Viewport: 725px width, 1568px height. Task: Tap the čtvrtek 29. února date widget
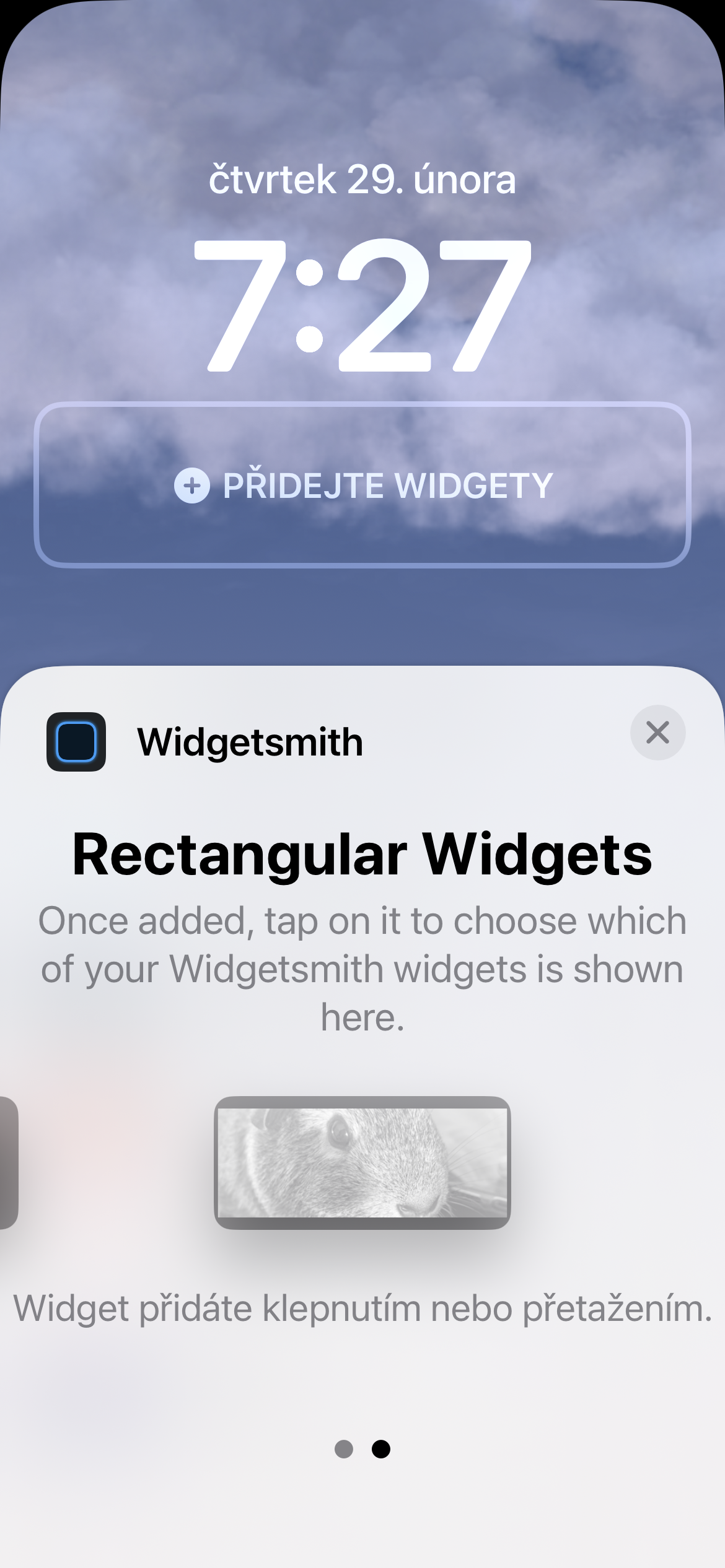tap(362, 180)
